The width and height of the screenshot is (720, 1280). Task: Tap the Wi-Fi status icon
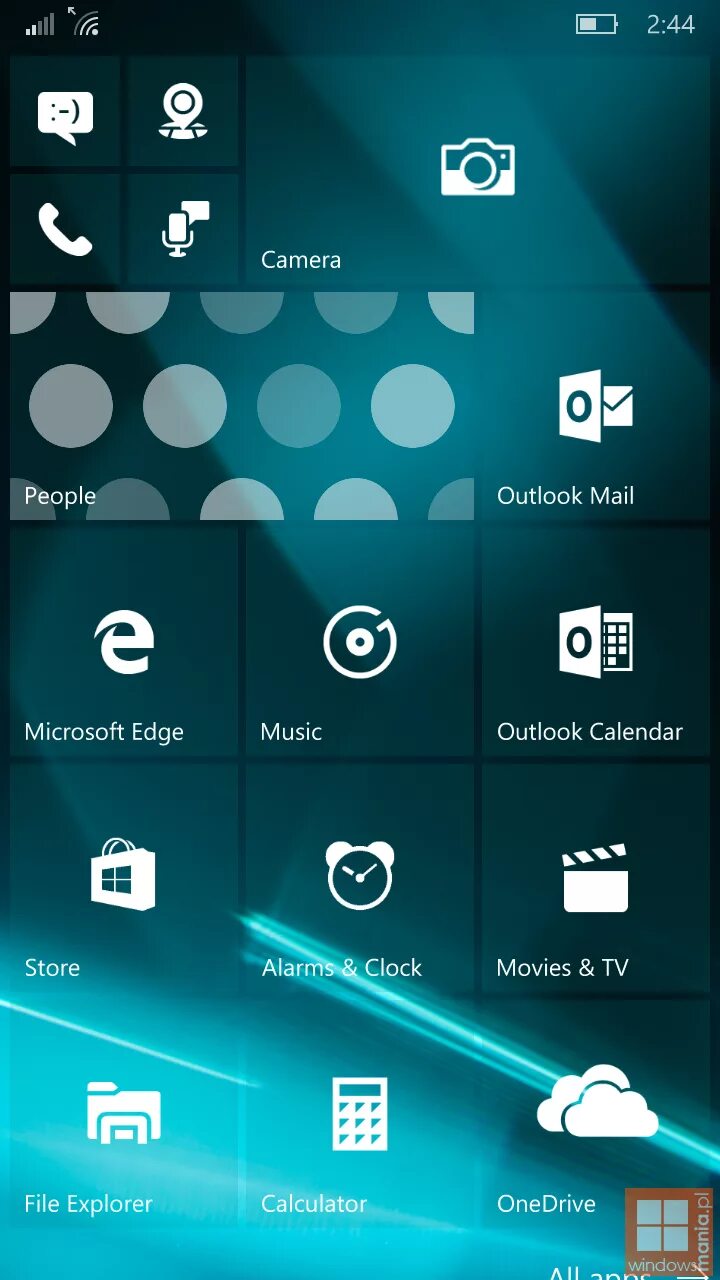(x=86, y=23)
